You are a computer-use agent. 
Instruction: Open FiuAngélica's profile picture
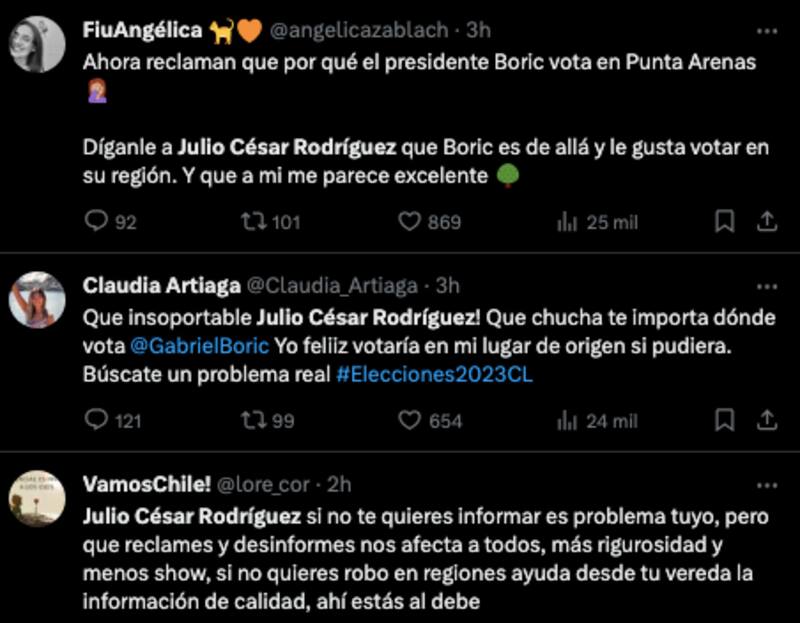click(x=38, y=44)
